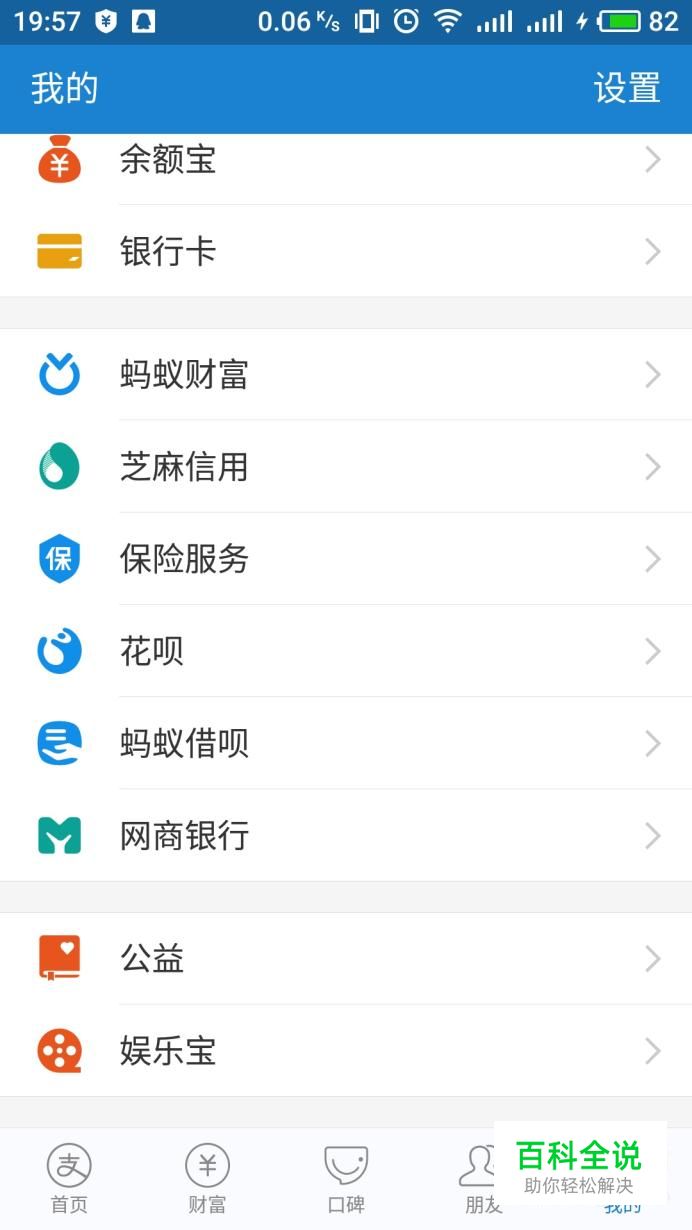Image resolution: width=692 pixels, height=1230 pixels.
Task: Open 银行卡 bank cards
Action: pyautogui.click(x=346, y=251)
